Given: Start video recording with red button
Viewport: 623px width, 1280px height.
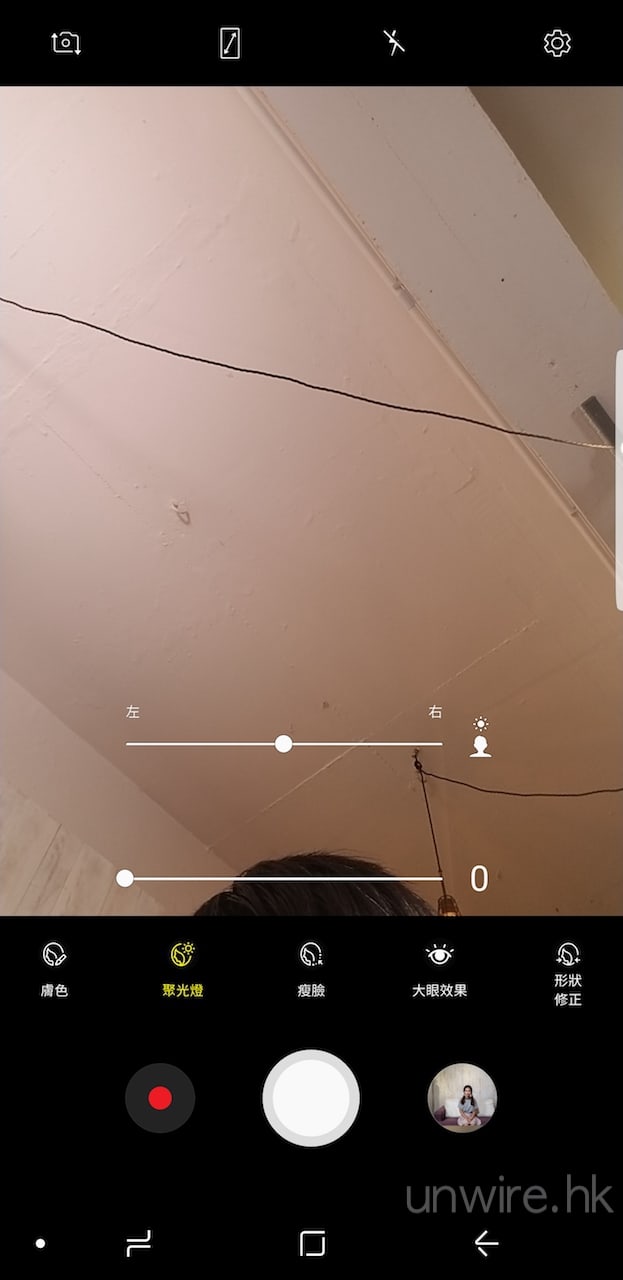Looking at the screenshot, I should 160,1098.
